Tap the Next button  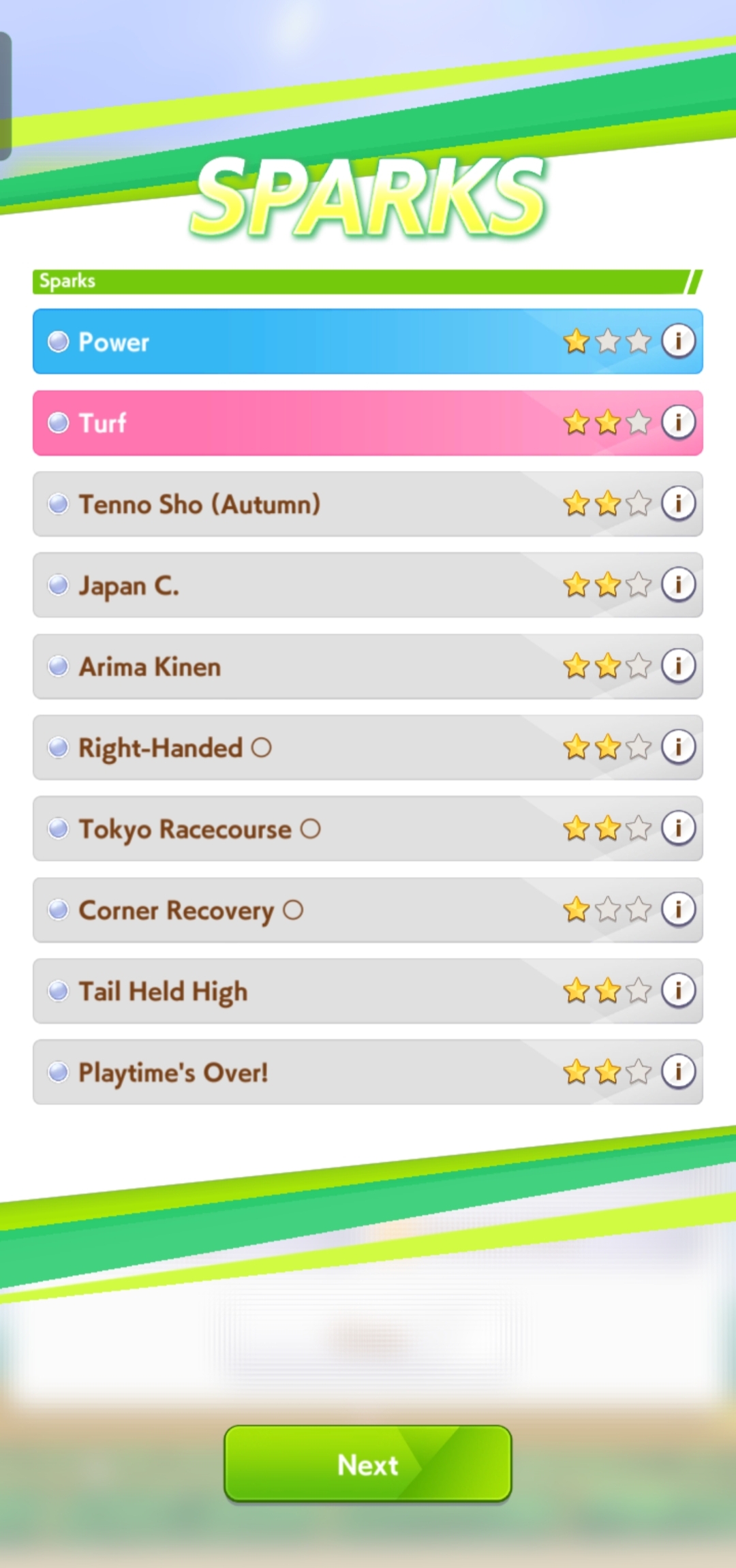[x=368, y=1464]
